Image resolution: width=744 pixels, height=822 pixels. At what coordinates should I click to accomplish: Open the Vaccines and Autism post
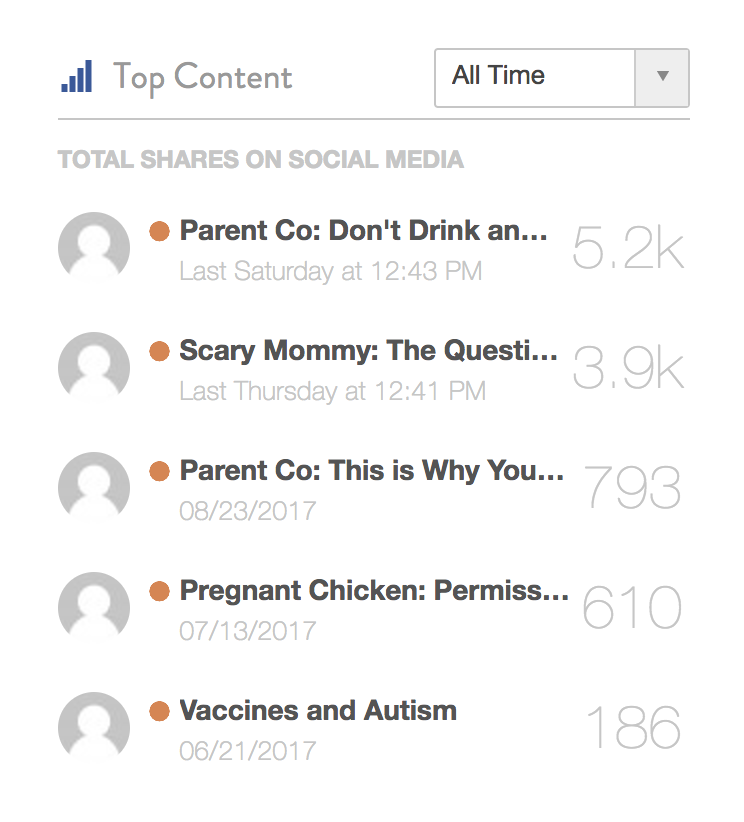point(318,711)
